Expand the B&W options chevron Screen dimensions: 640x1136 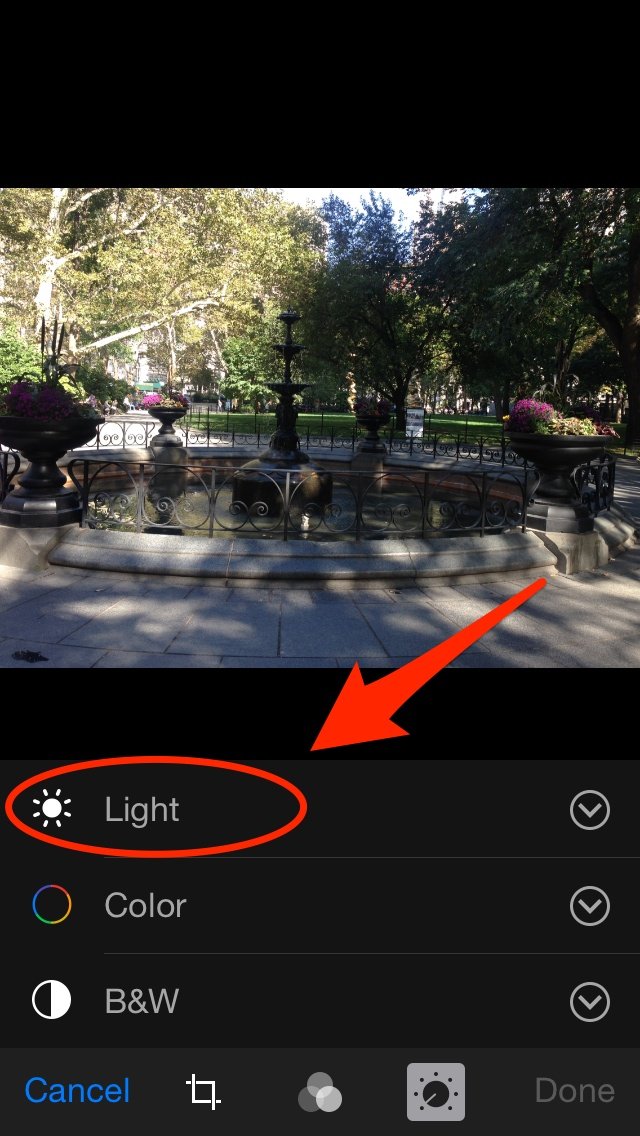[x=590, y=1001]
